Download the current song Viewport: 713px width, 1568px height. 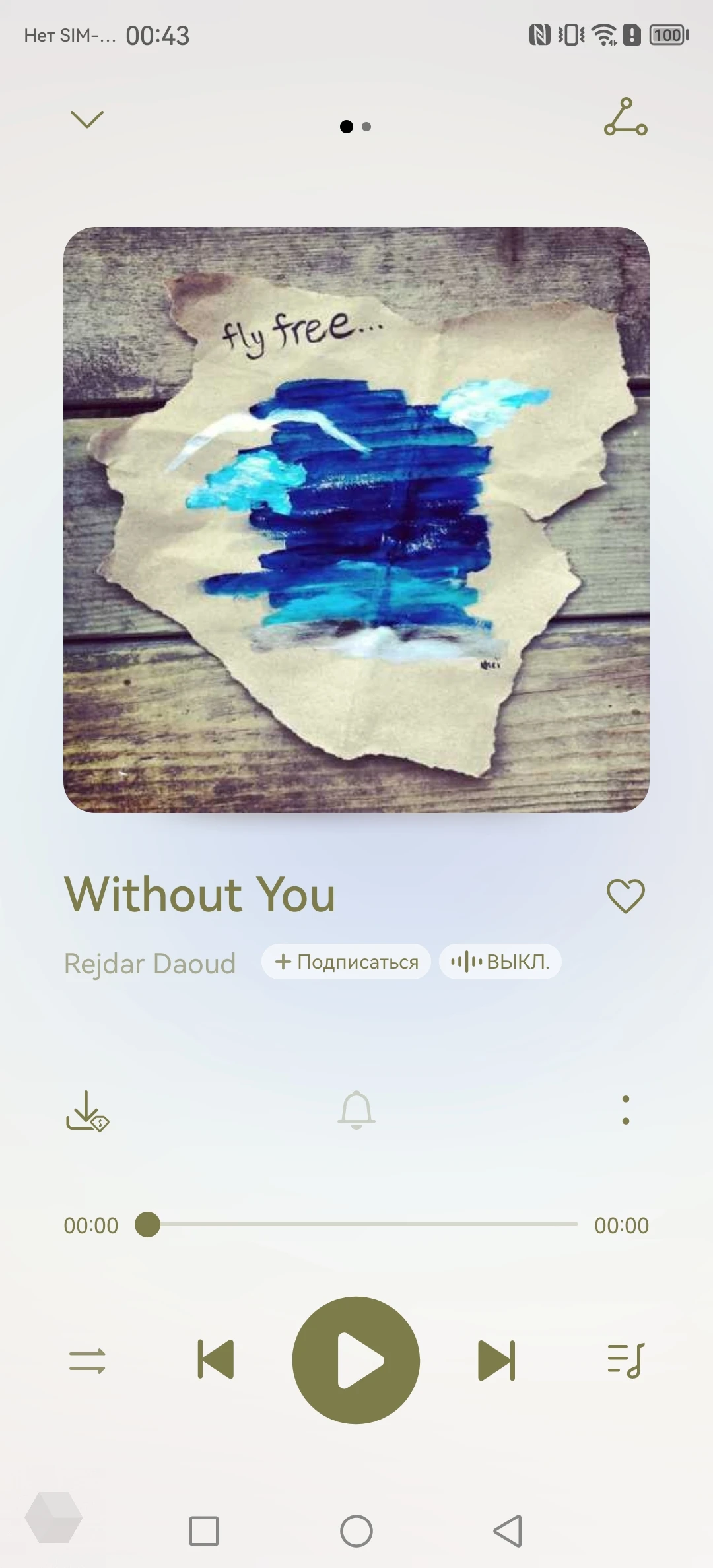pyautogui.click(x=86, y=1111)
